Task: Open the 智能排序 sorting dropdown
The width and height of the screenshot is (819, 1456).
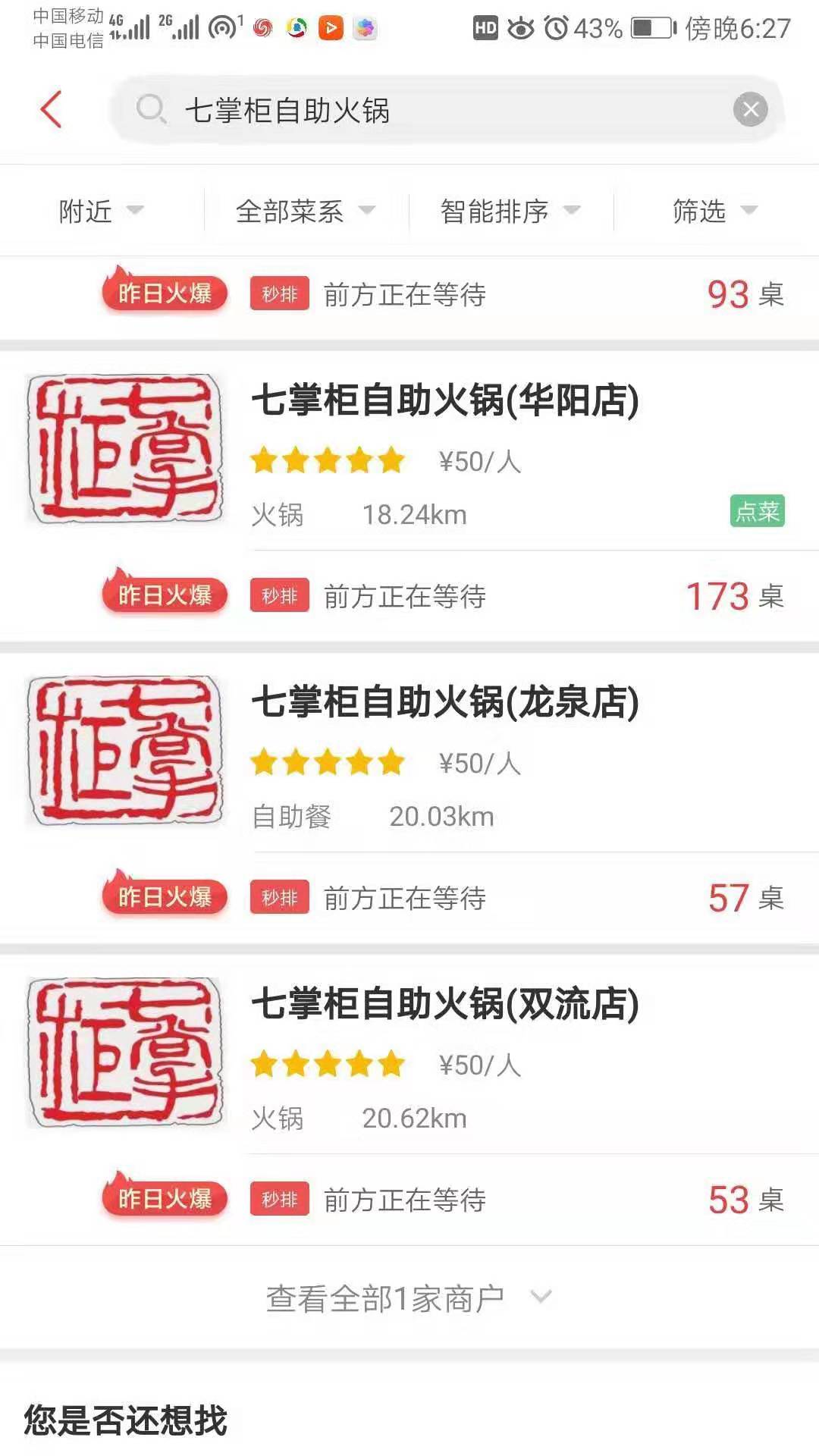Action: (510, 211)
